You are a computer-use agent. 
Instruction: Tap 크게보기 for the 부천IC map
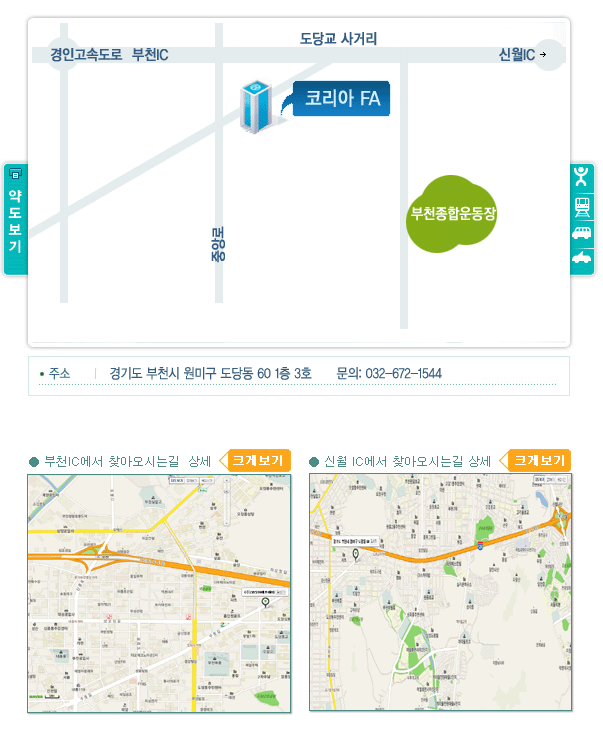coord(256,461)
